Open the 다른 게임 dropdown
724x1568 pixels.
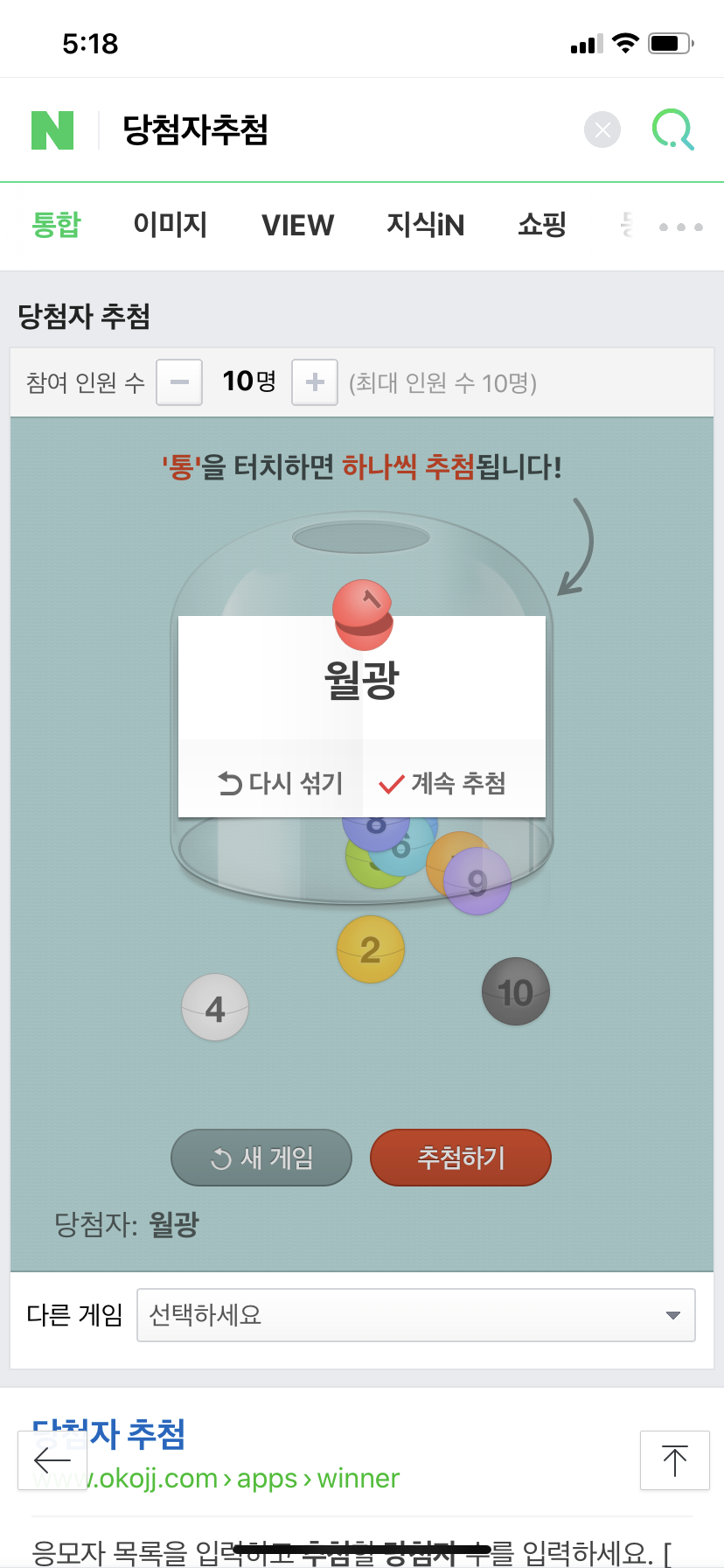coord(416,1315)
